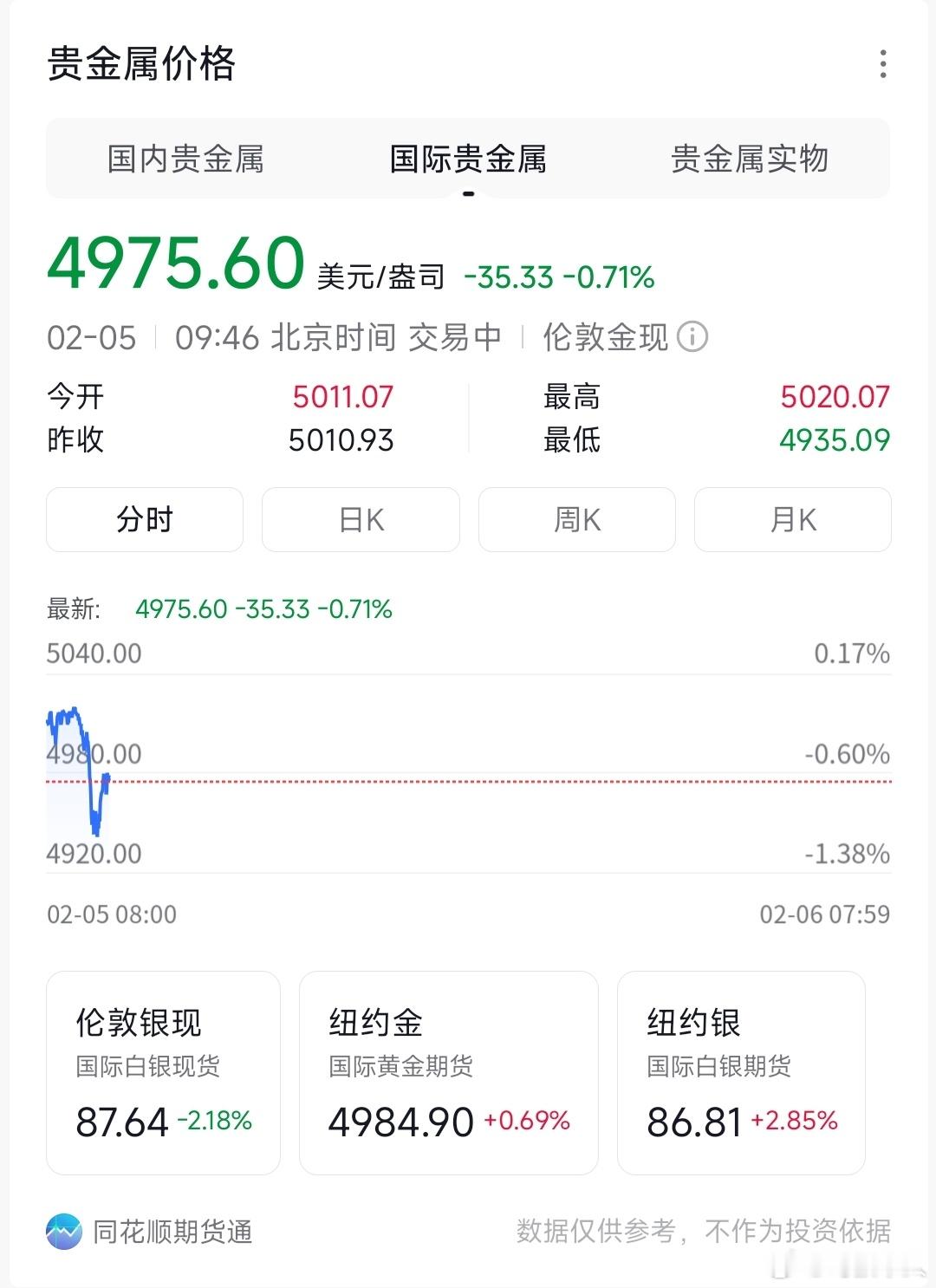View the 月K monthly chart
The image size is (936, 1288).
(x=792, y=519)
